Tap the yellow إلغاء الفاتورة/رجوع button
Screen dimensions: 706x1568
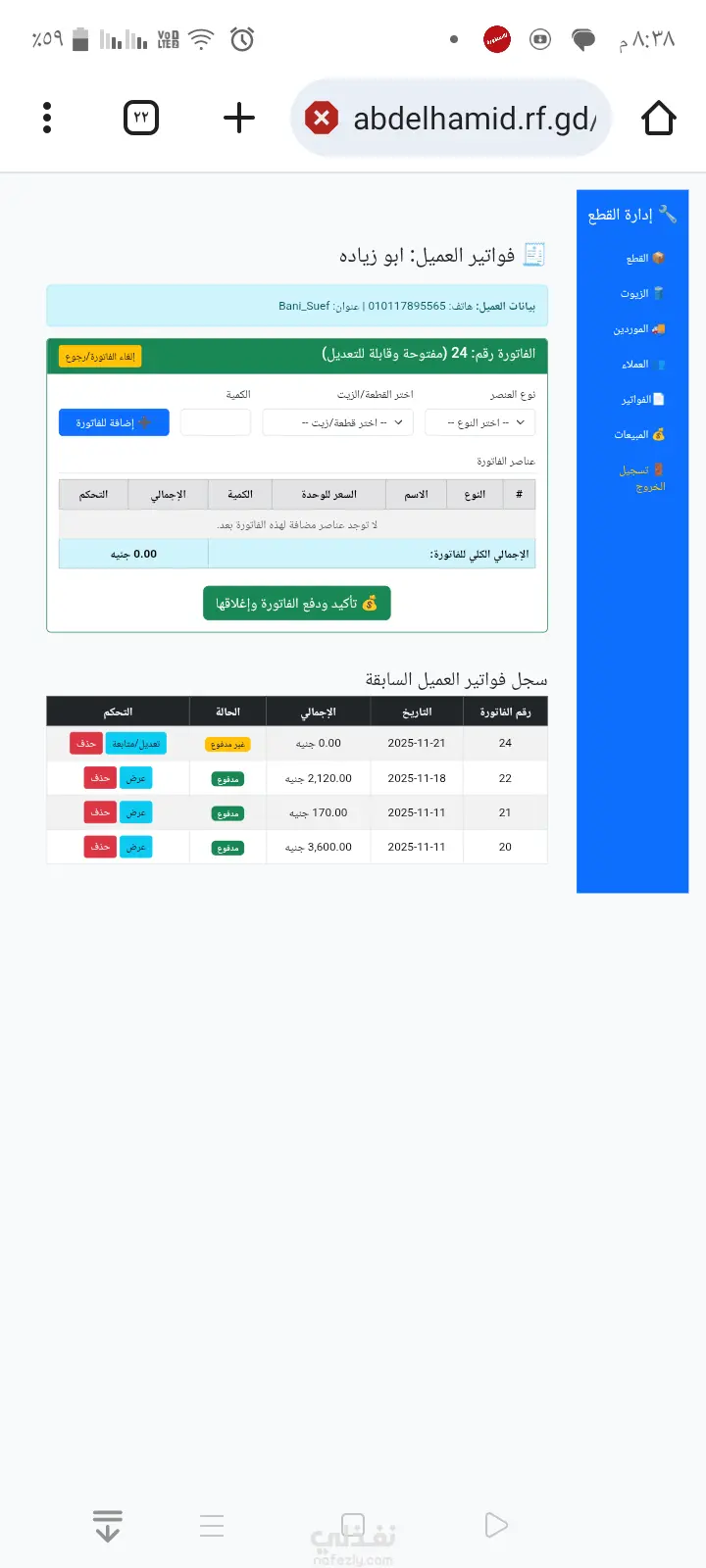pos(100,357)
